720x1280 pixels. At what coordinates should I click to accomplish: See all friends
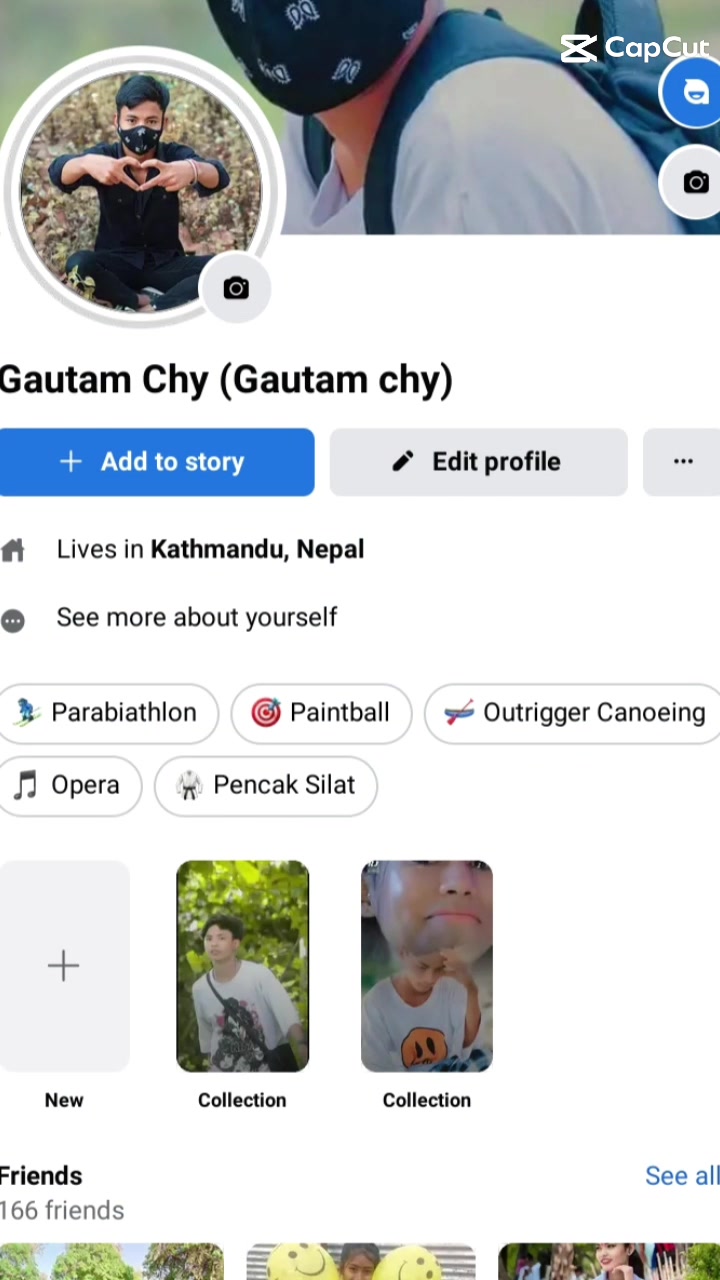[681, 1176]
